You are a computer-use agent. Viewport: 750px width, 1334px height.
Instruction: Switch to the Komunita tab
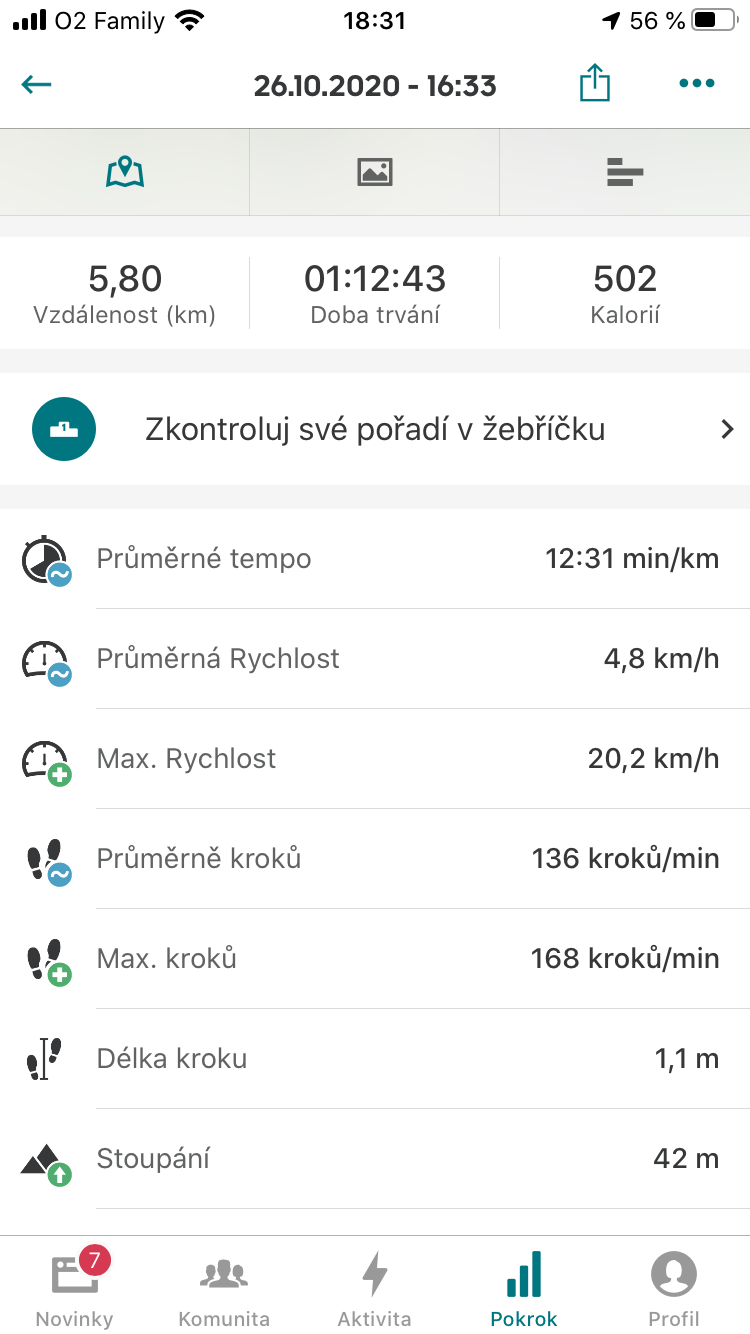click(x=224, y=1286)
